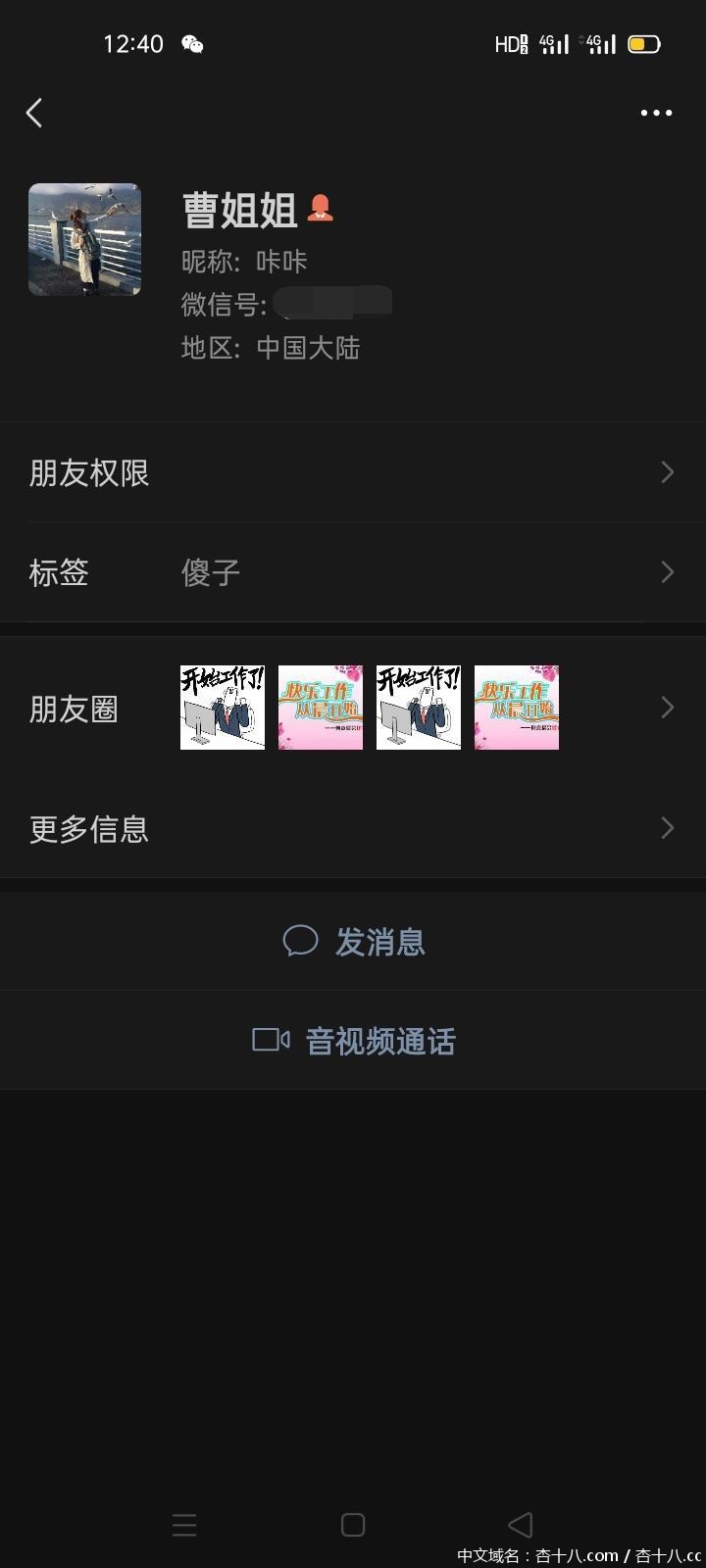The width and height of the screenshot is (706, 1568).
Task: Tap 发消息 to send a message
Action: 353,942
